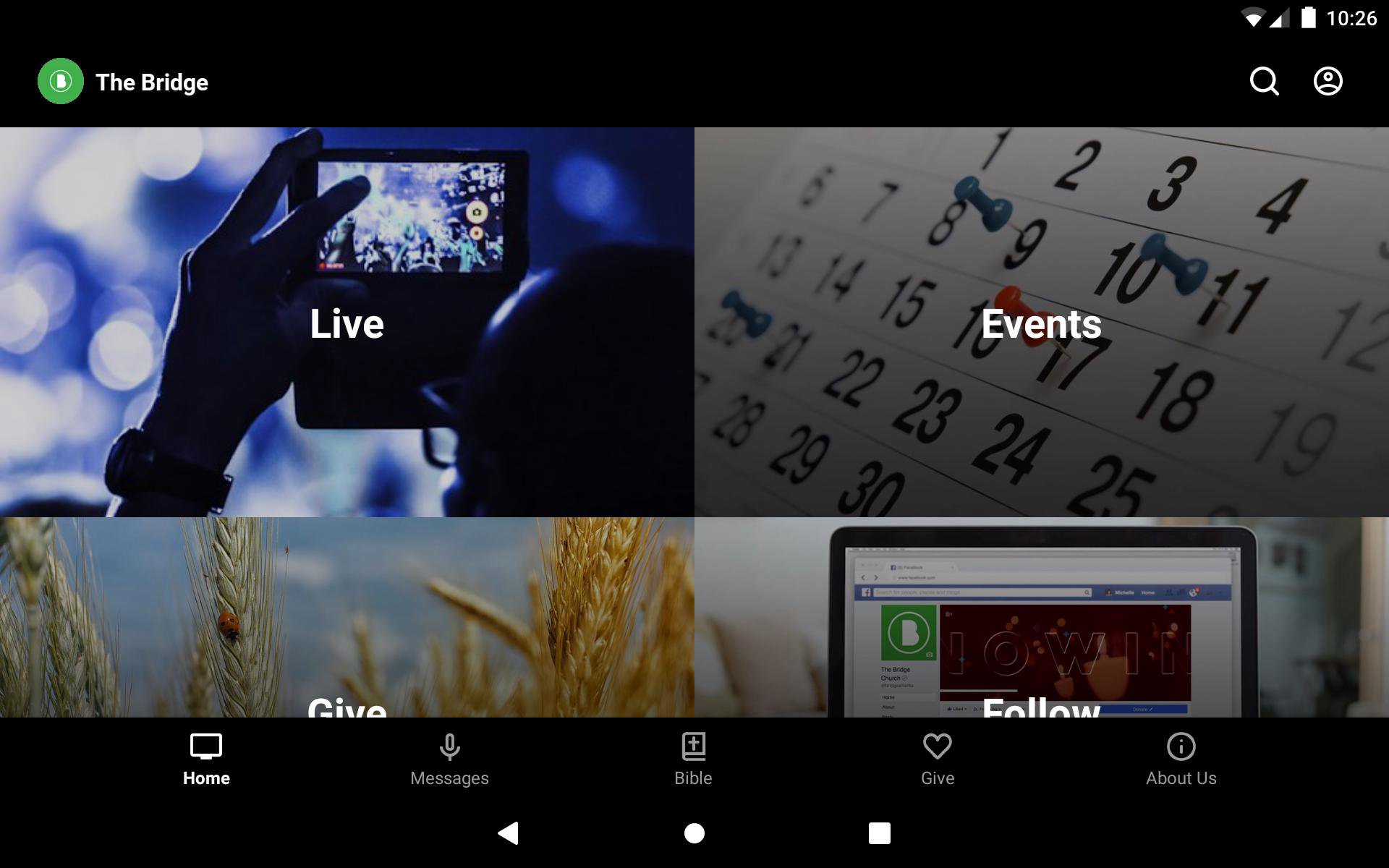Open the Events calendar tile
Viewport: 1389px width, 868px height.
coord(1041,323)
